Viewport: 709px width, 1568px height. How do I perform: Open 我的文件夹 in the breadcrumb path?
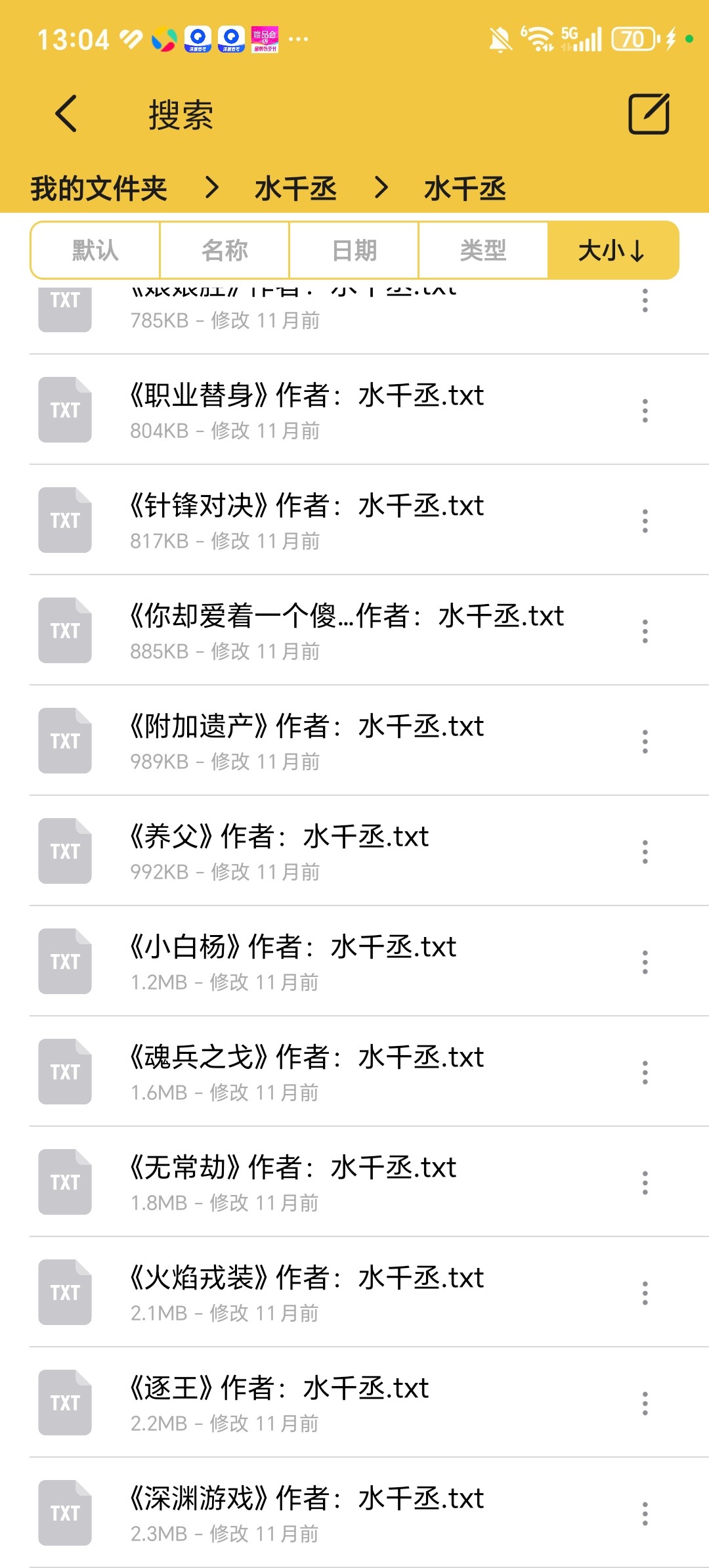(x=98, y=189)
